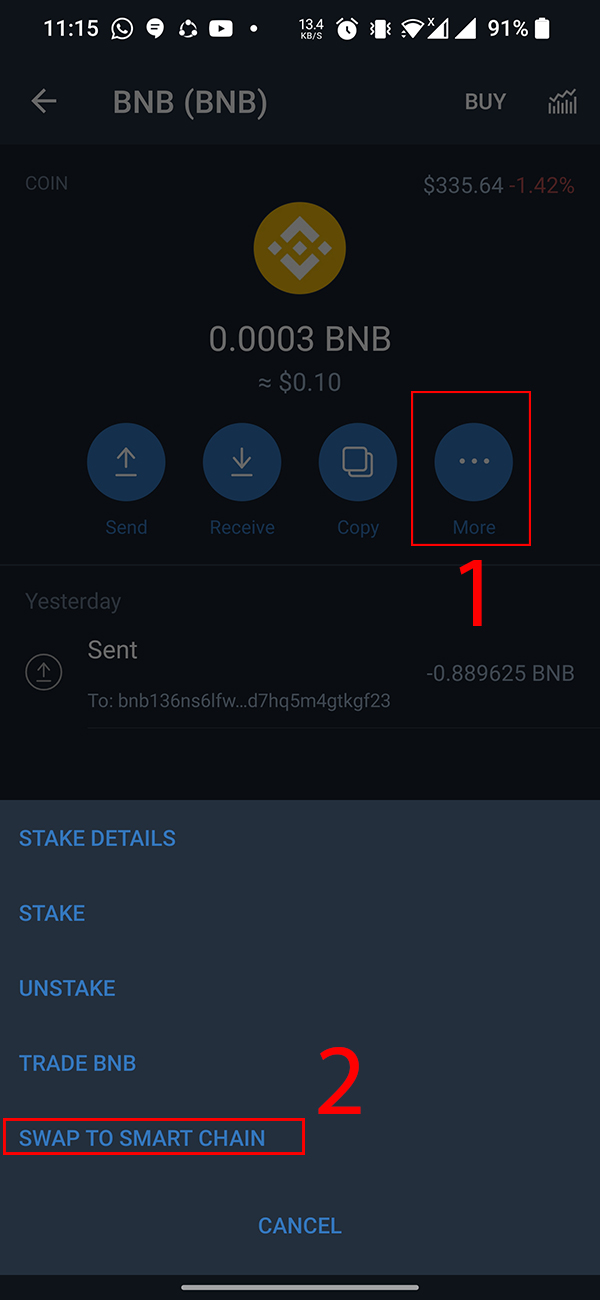Cancel the bottom action sheet
Viewport: 600px width, 1300px height.
299,1225
